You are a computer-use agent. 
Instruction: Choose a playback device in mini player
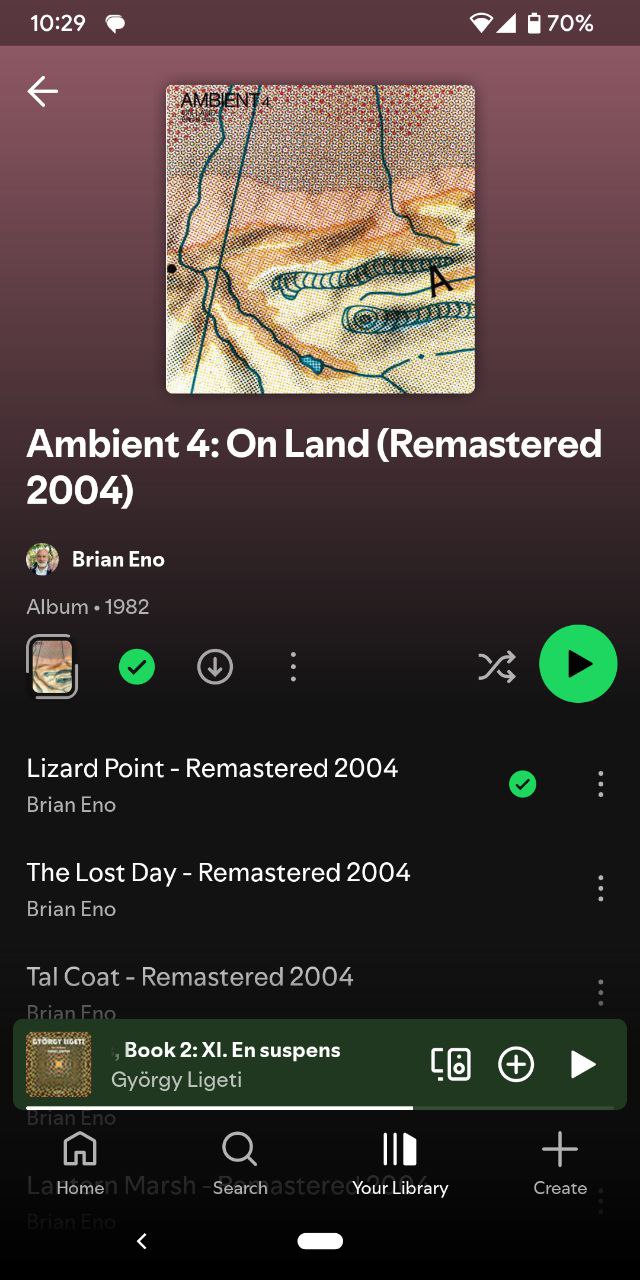point(451,1064)
